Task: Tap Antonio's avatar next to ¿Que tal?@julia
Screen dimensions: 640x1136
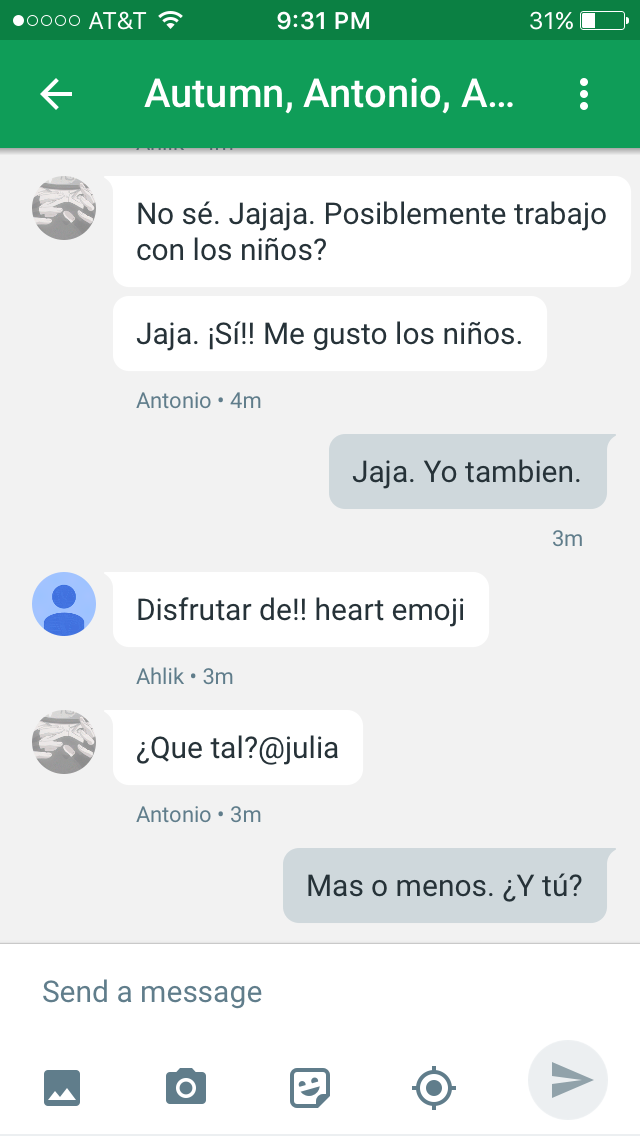Action: (x=64, y=742)
